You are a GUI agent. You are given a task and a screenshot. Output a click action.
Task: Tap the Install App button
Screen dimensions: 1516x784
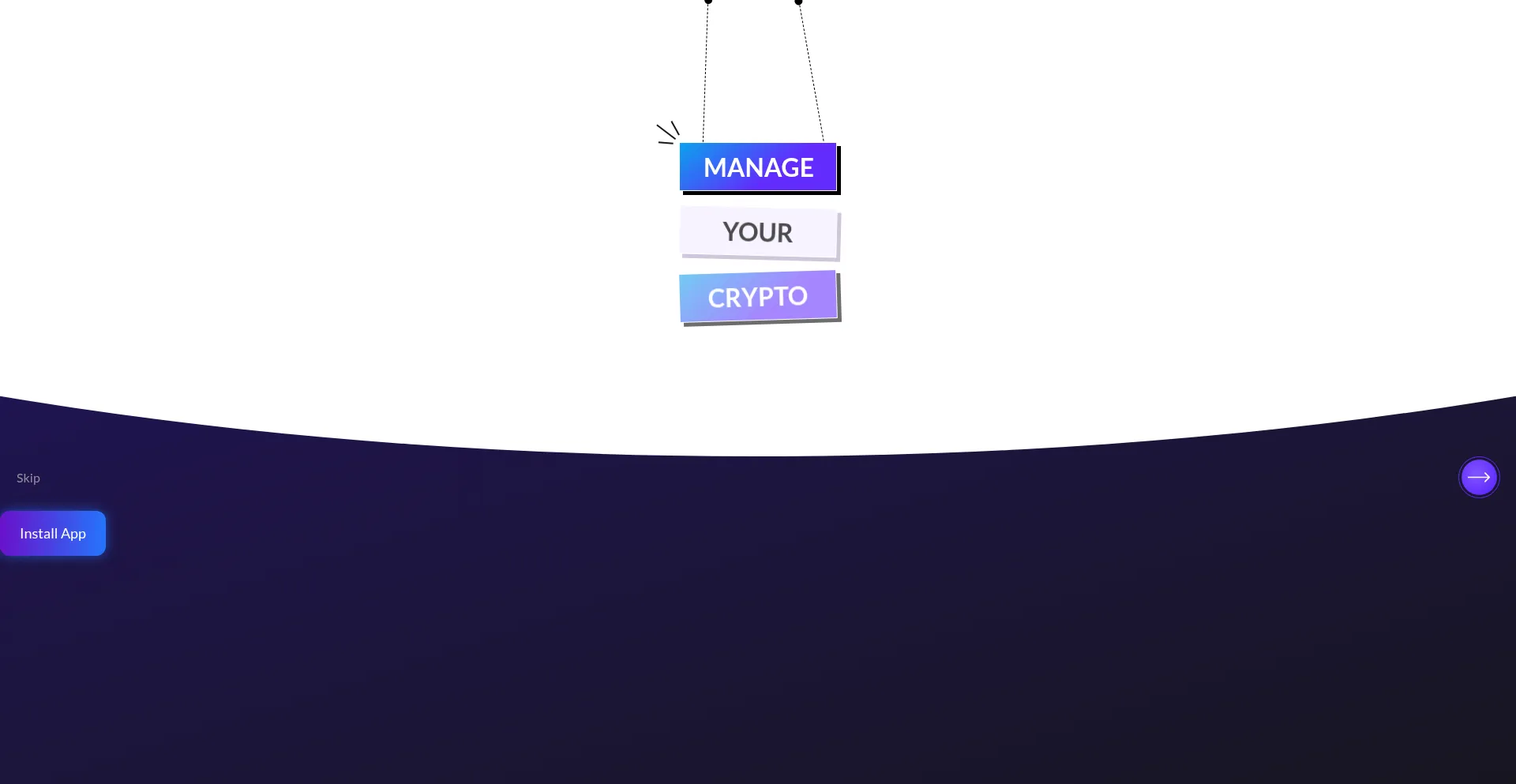click(x=53, y=534)
